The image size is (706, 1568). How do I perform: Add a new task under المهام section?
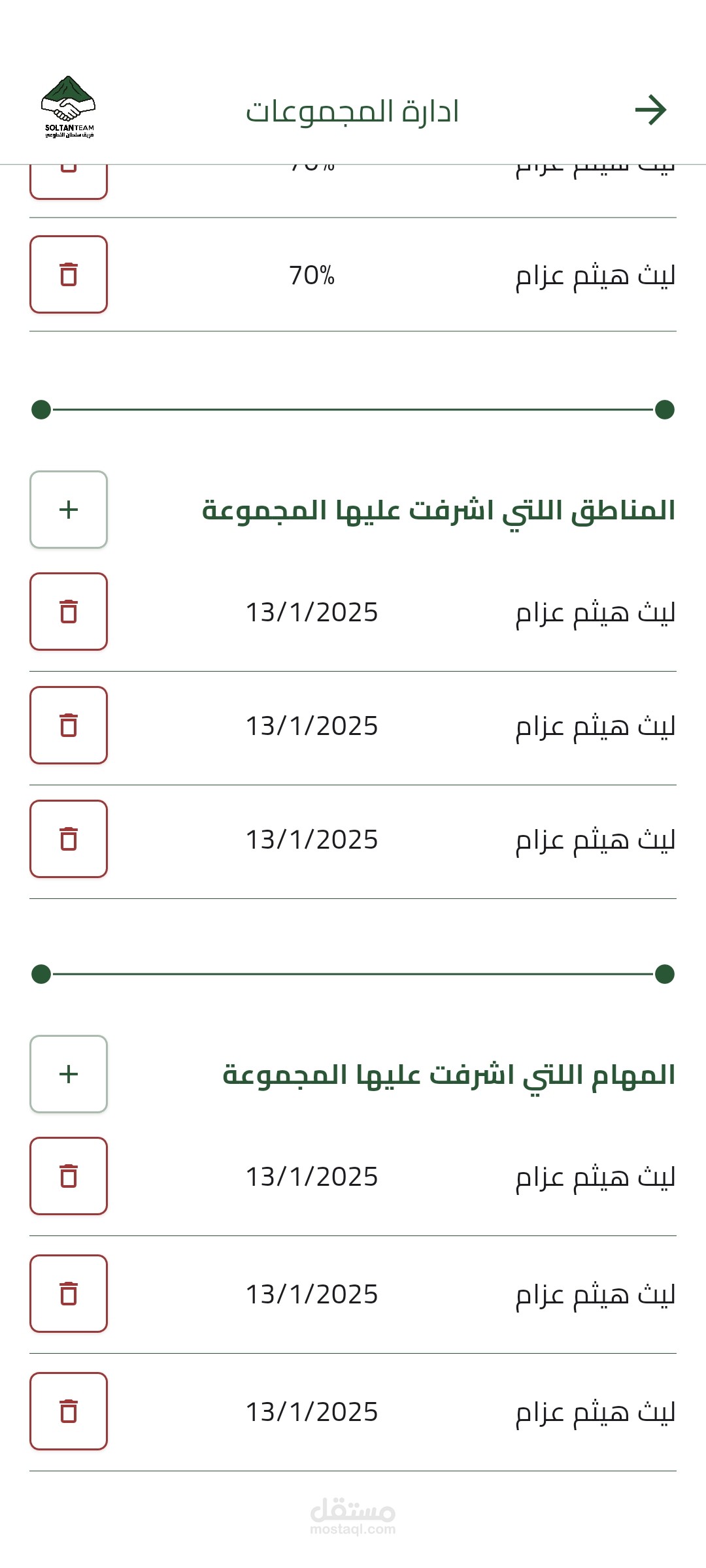click(x=69, y=1074)
